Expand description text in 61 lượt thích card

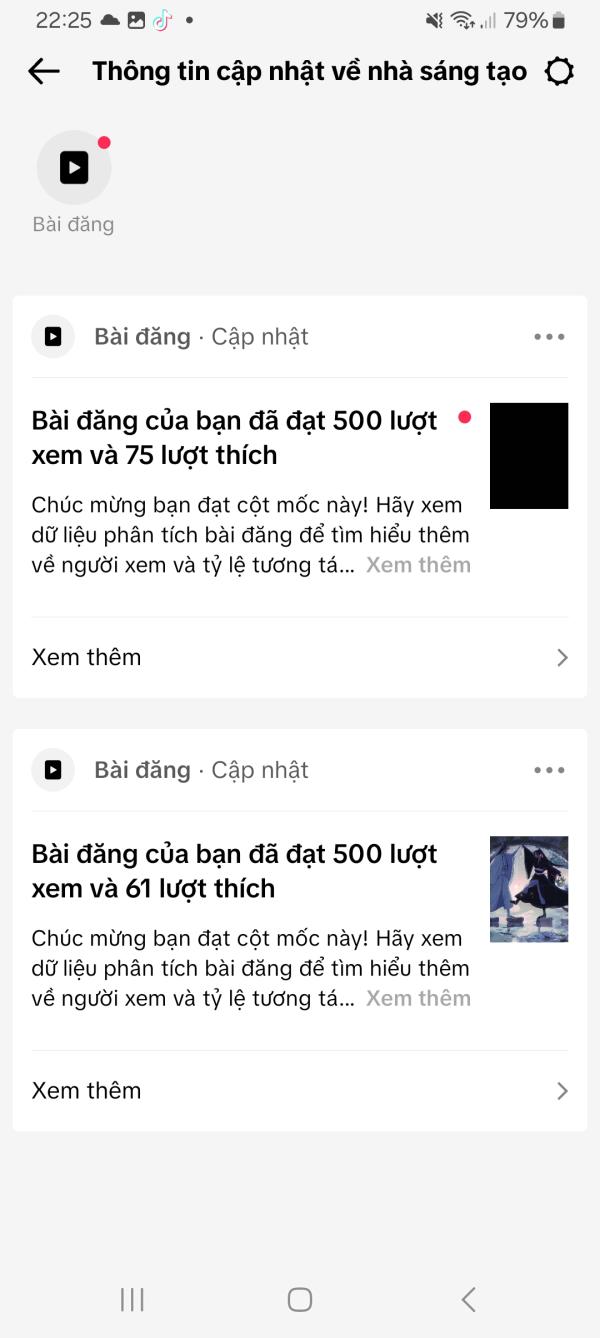point(418,998)
